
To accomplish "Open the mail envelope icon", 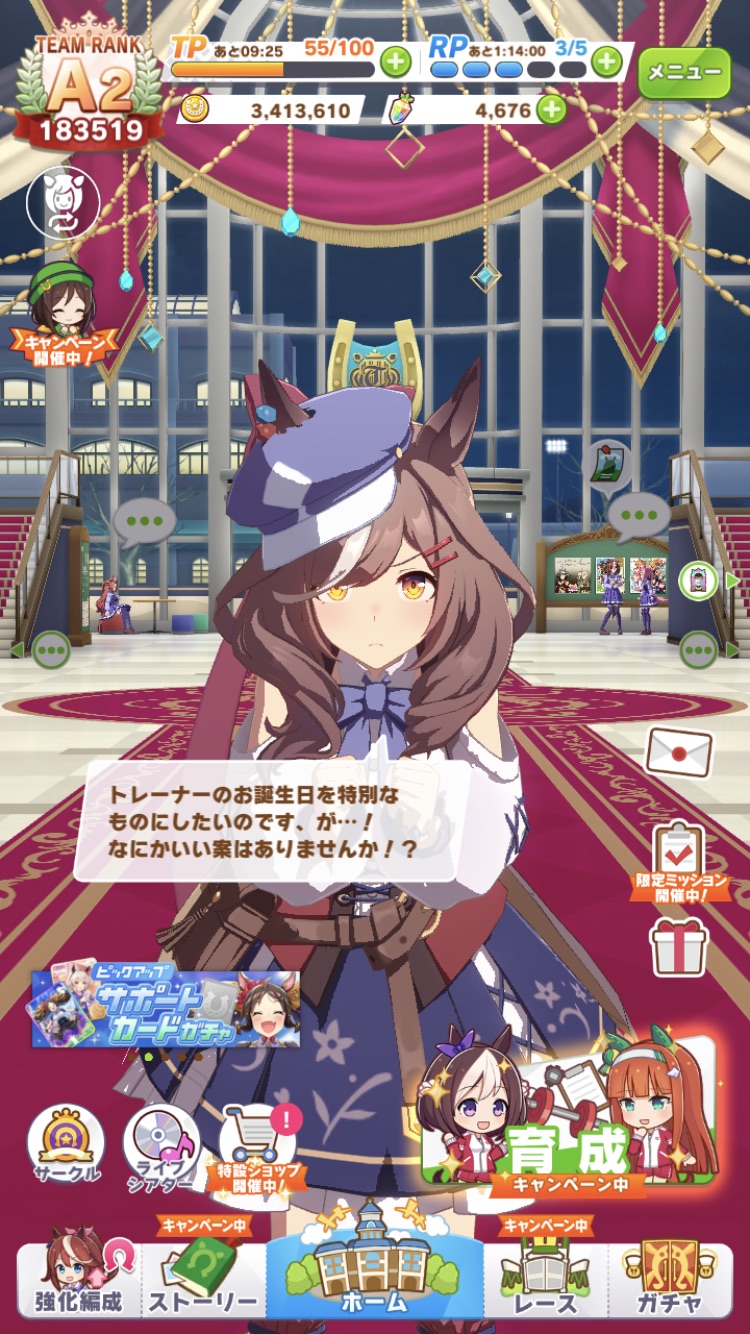I will pyautogui.click(x=679, y=752).
